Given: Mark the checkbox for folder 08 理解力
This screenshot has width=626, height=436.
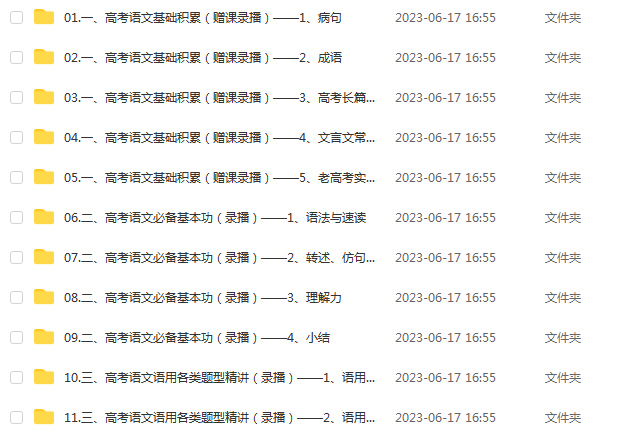Looking at the screenshot, I should tap(16, 298).
